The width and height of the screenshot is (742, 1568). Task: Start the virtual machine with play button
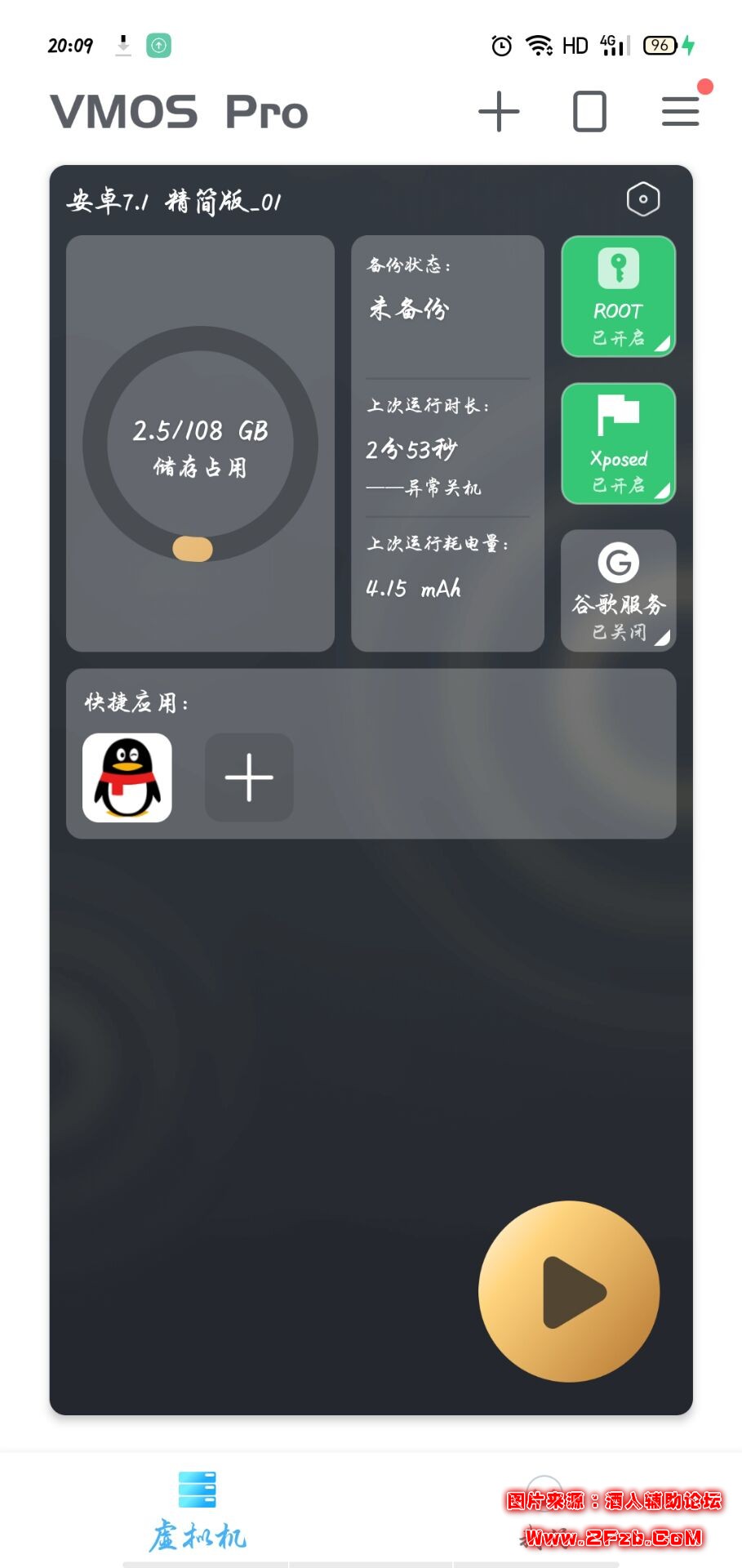tap(569, 1291)
